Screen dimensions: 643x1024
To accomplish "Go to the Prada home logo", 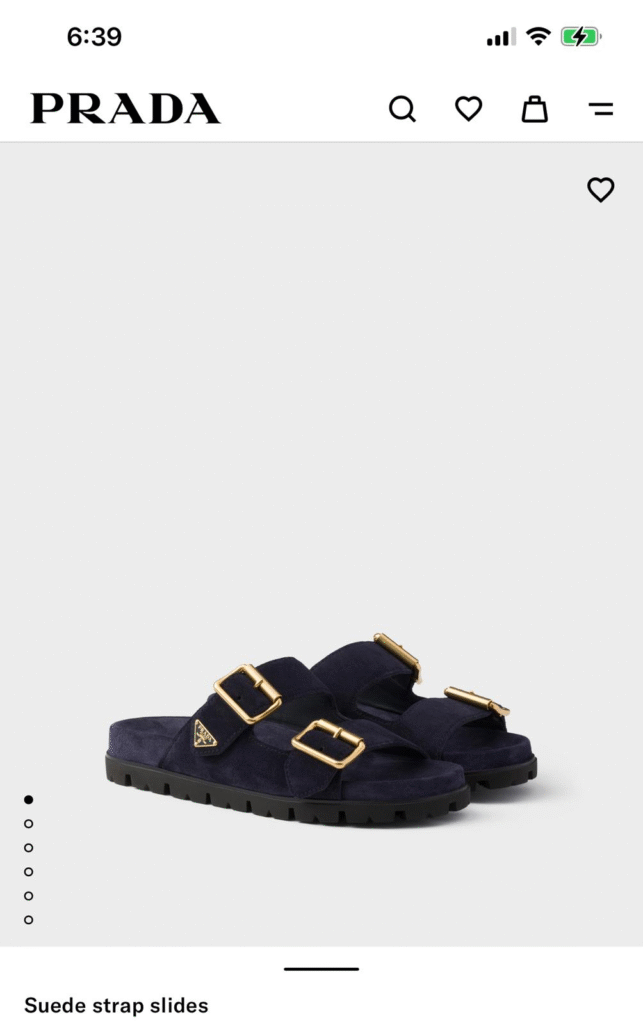I will pyautogui.click(x=125, y=109).
